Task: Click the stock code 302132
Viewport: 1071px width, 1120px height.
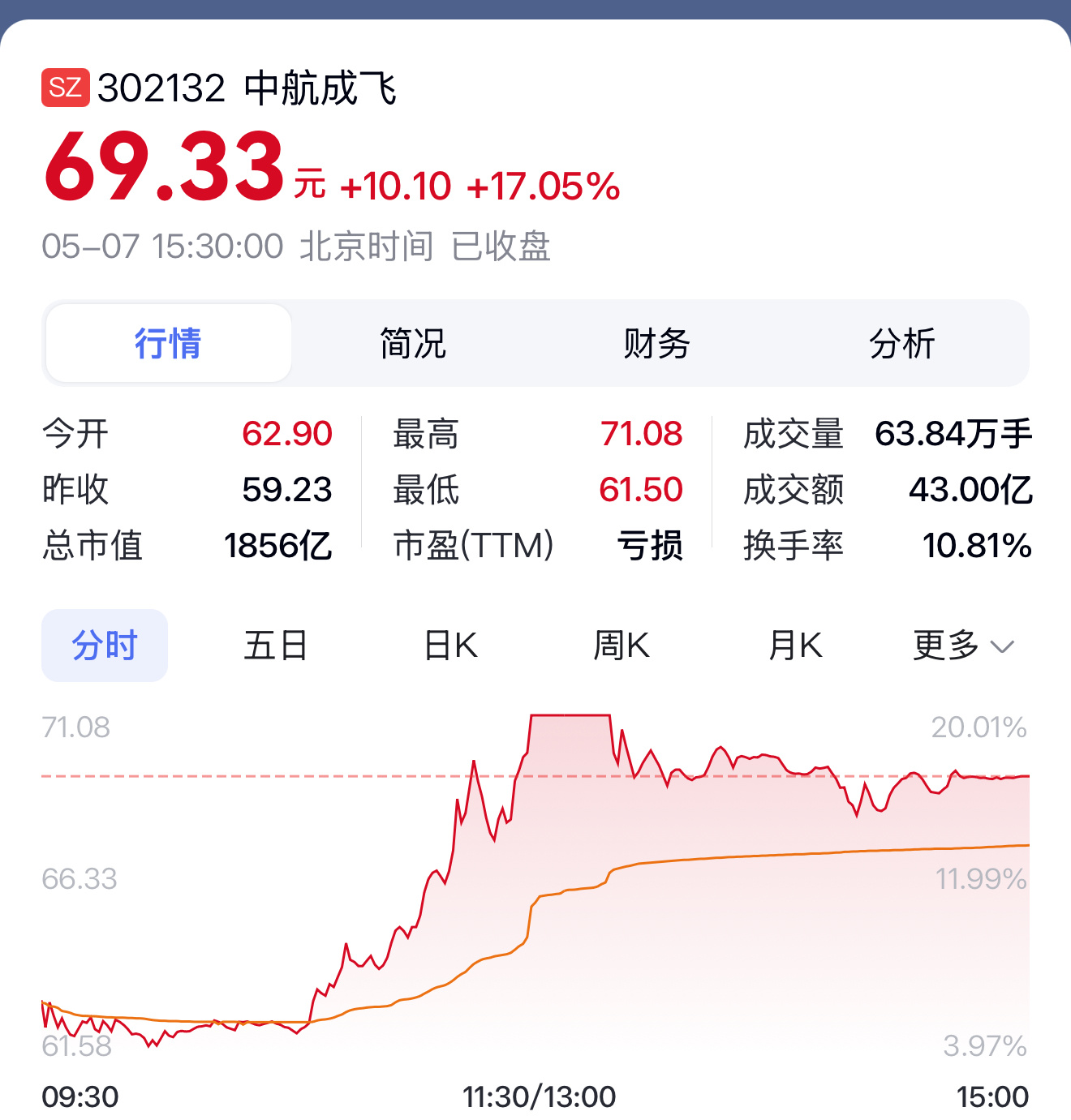Action: (x=162, y=87)
